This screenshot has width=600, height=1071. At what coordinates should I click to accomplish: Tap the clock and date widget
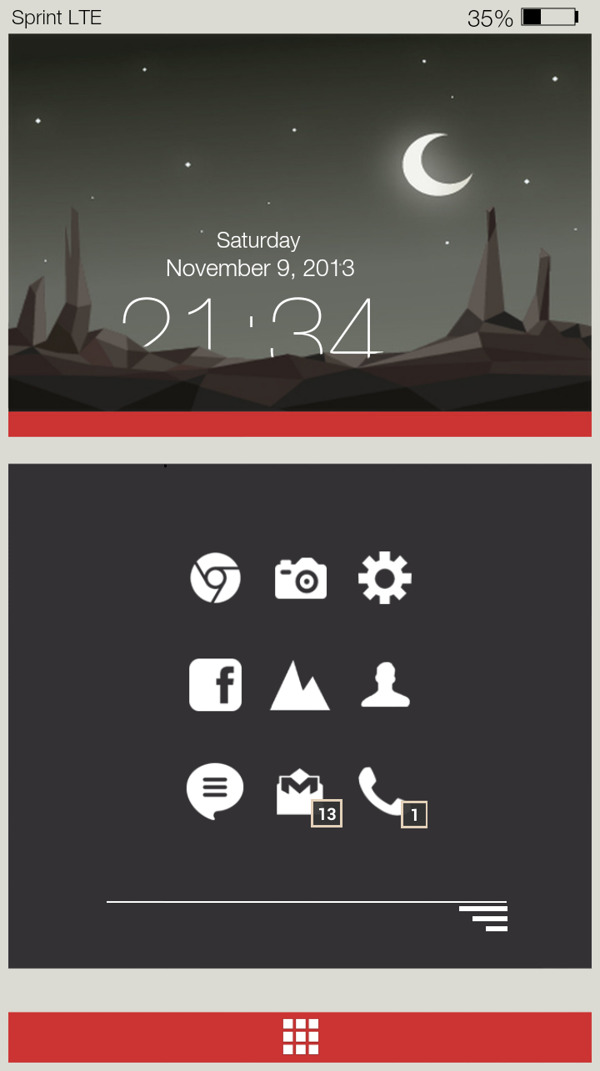(x=258, y=295)
